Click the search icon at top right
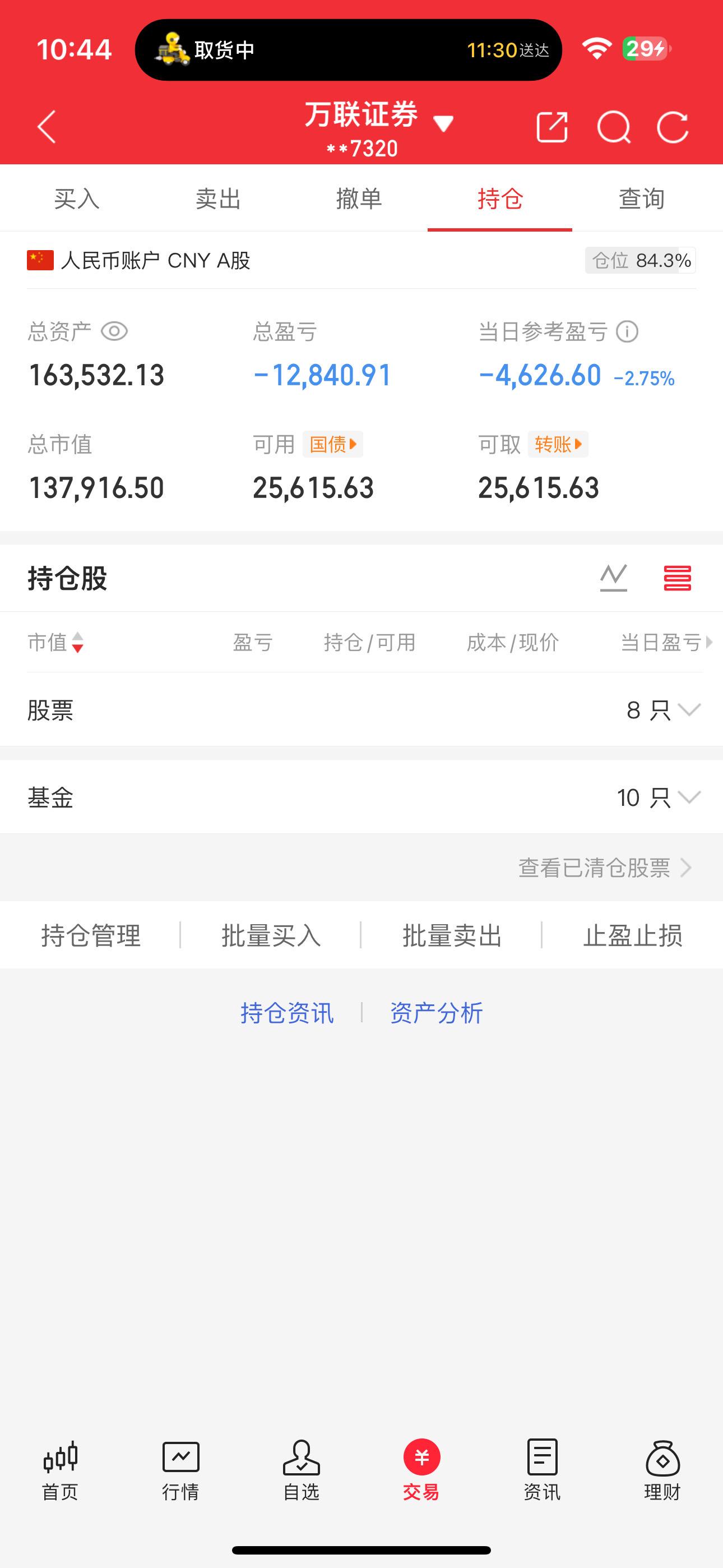Image resolution: width=723 pixels, height=1568 pixels. coord(615,127)
